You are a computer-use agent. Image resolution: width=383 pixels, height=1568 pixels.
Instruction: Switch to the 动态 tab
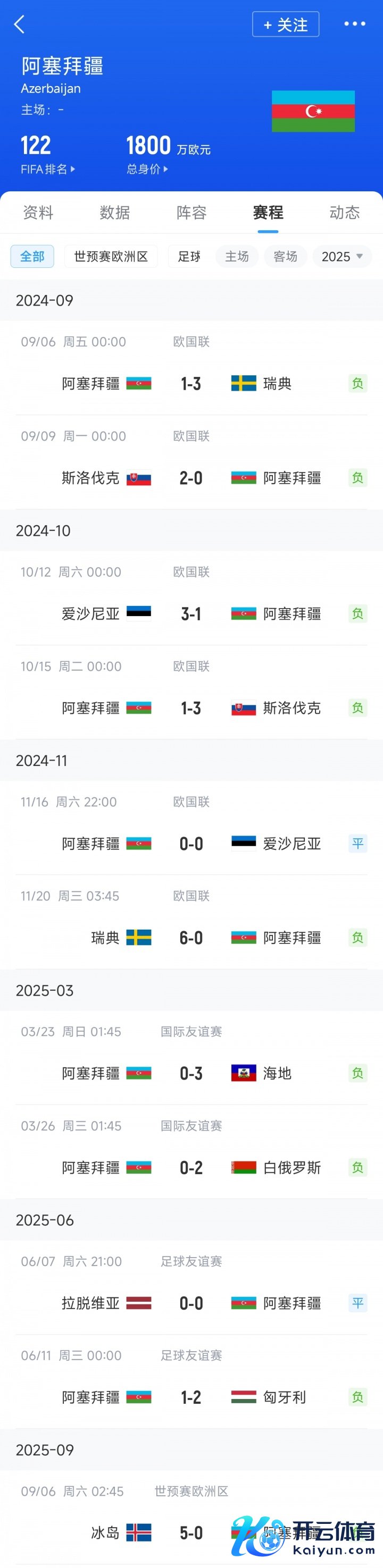pyautogui.click(x=345, y=213)
